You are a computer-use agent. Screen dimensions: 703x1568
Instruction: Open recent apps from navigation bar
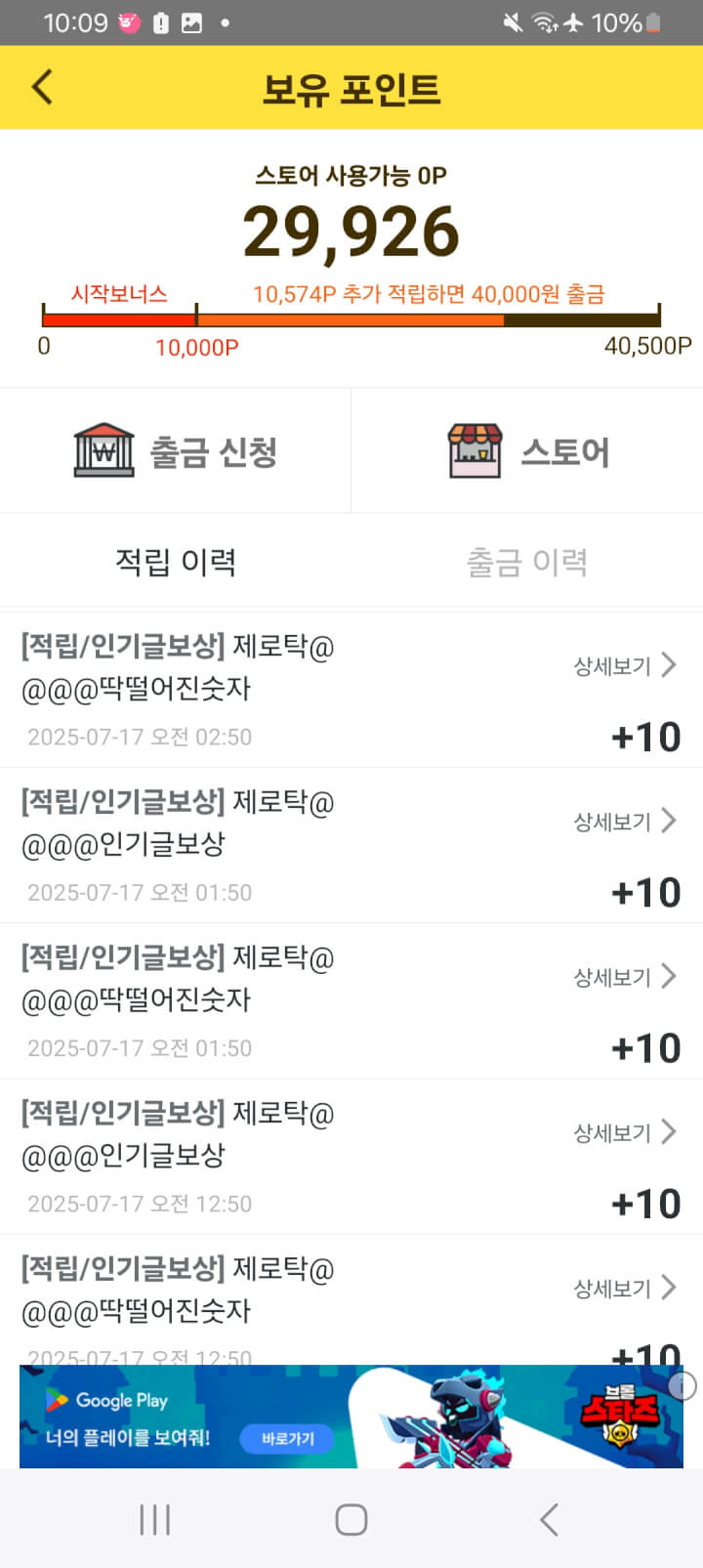pyautogui.click(x=154, y=1520)
